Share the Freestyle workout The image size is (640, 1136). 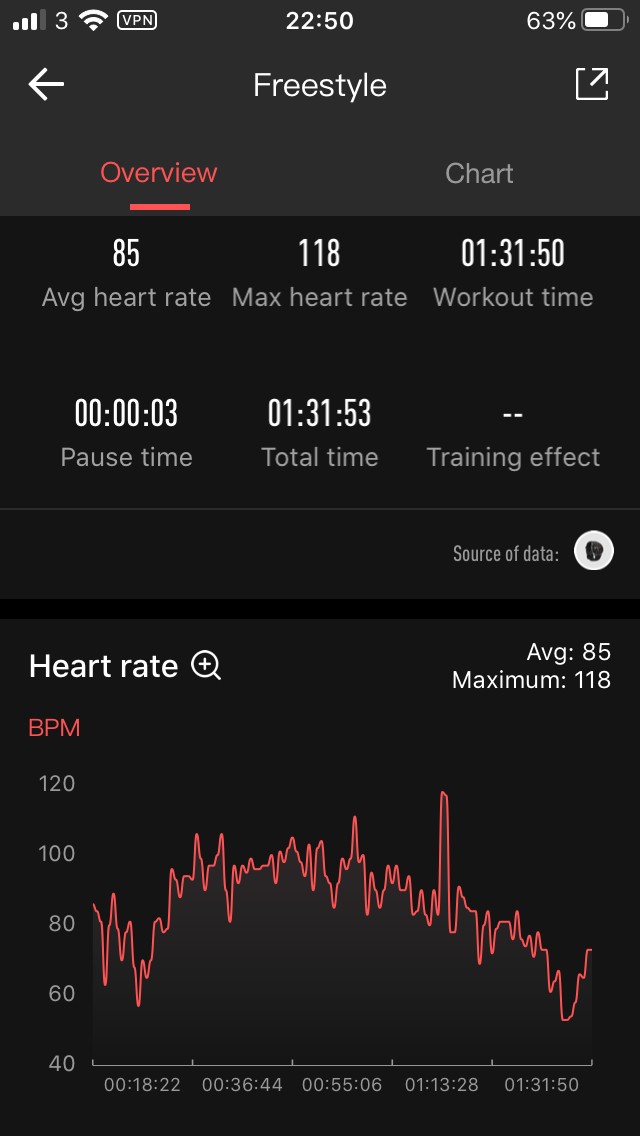pyautogui.click(x=591, y=84)
